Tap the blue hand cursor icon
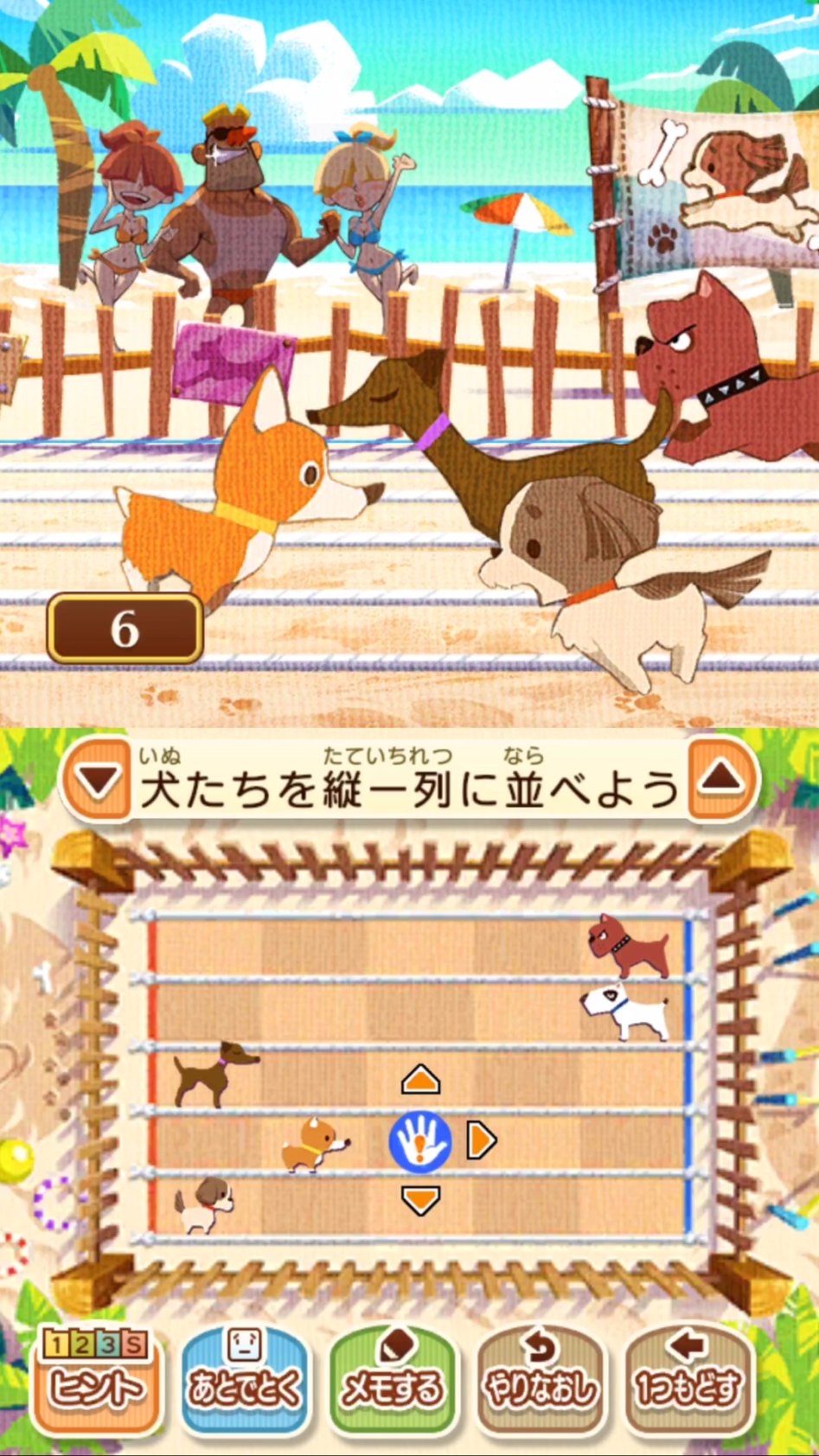Viewport: 819px width, 1456px height. (420, 1141)
